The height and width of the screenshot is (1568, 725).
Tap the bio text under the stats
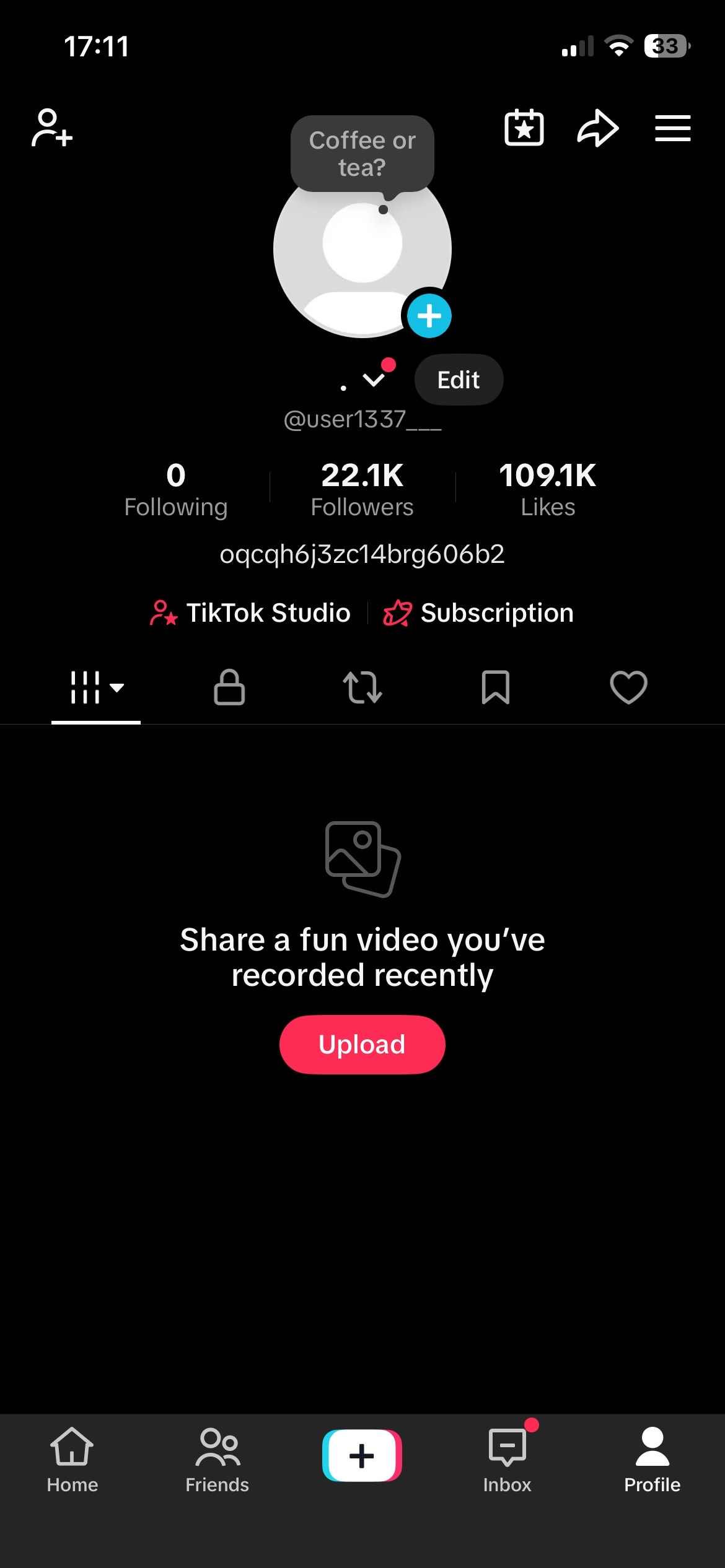362,555
